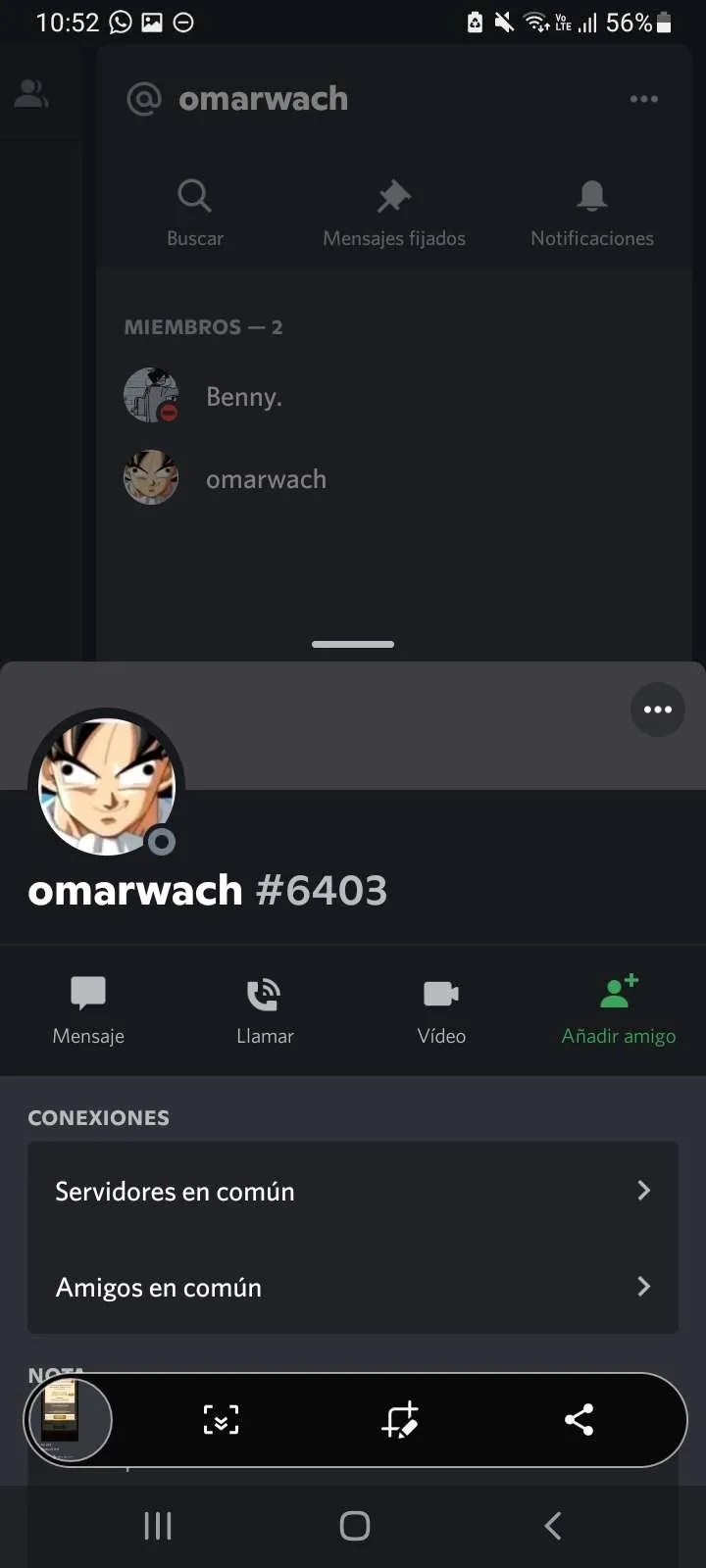Viewport: 706px width, 1568px height.
Task: Start a video call with Vídeo
Action: (x=441, y=1010)
